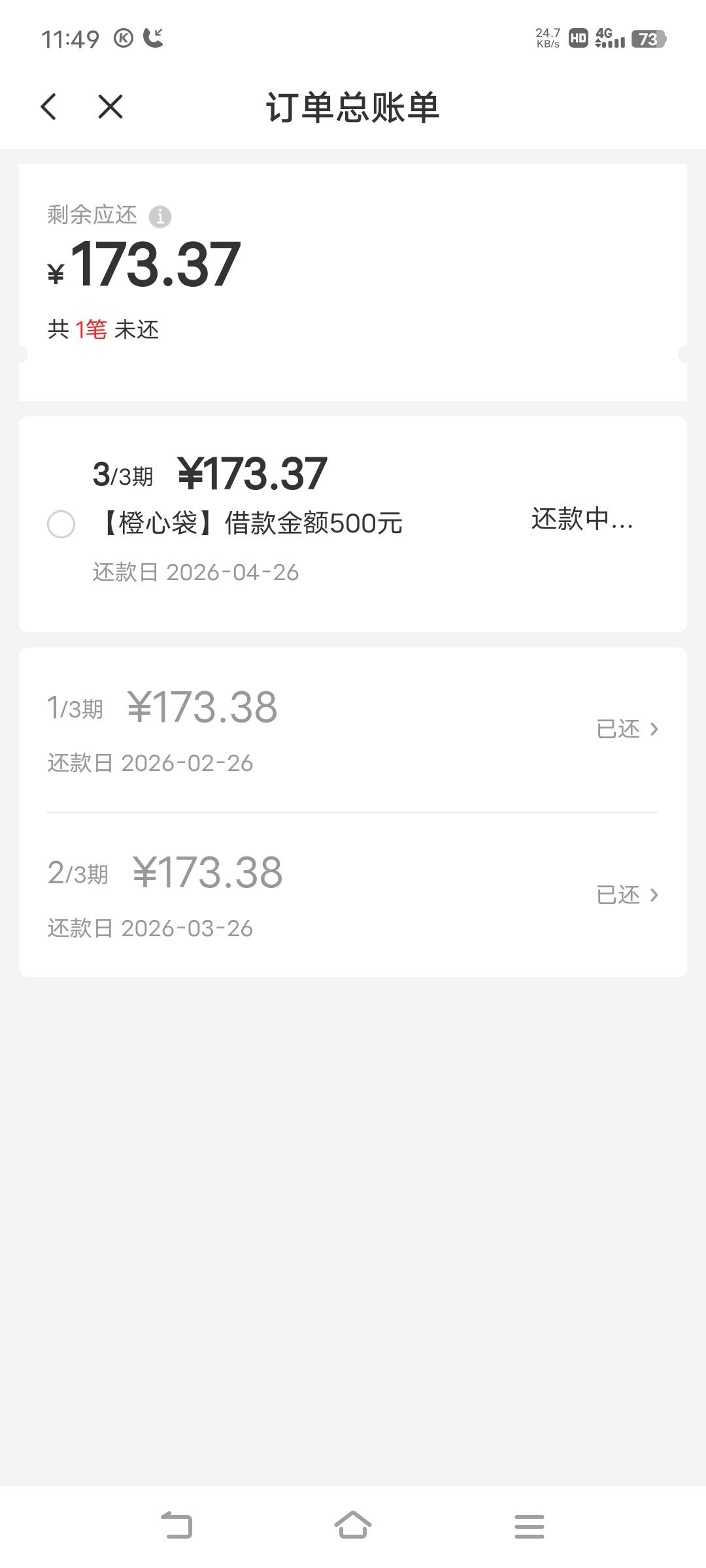This screenshot has width=706, height=1568.
Task: Close the order bill page
Action: [x=110, y=106]
